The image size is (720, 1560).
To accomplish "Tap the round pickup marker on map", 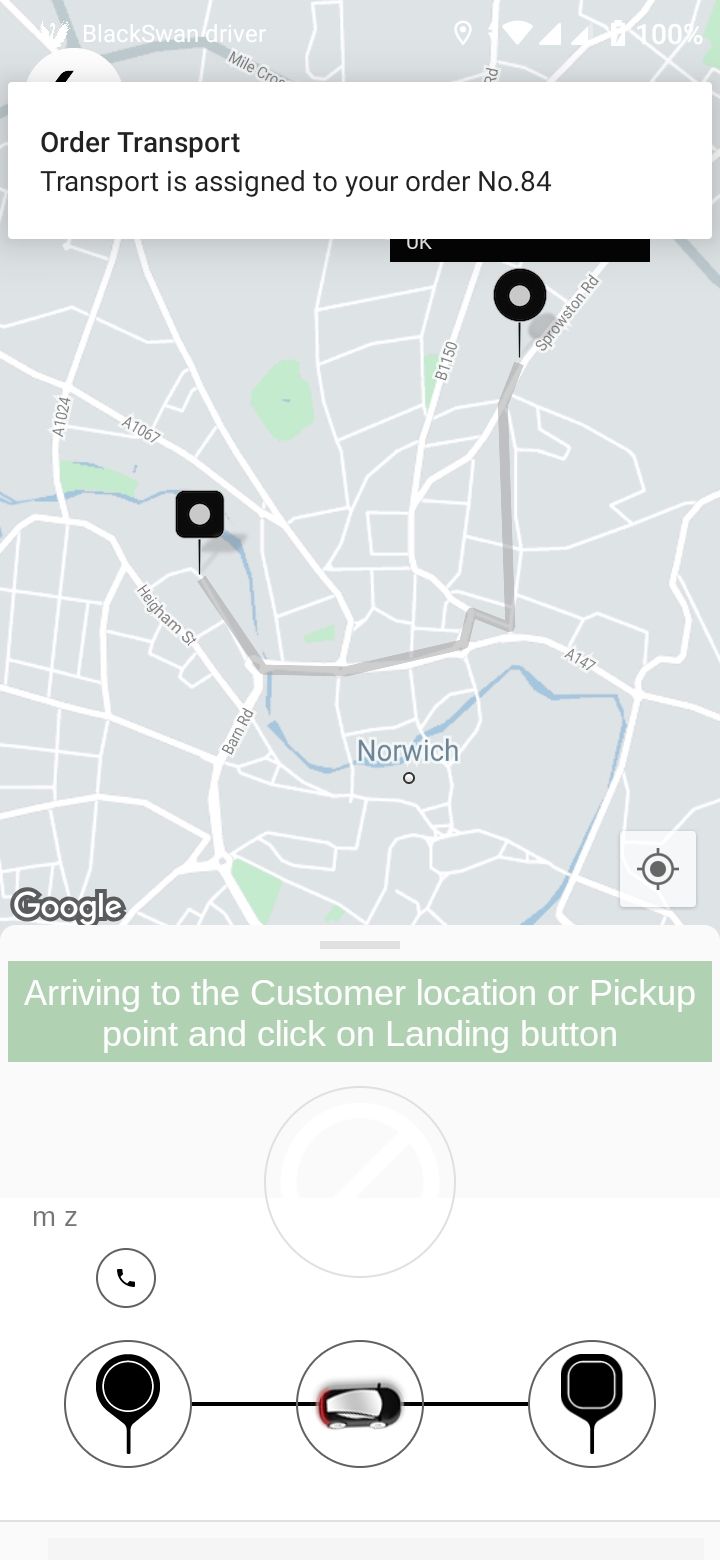I will coord(520,296).
